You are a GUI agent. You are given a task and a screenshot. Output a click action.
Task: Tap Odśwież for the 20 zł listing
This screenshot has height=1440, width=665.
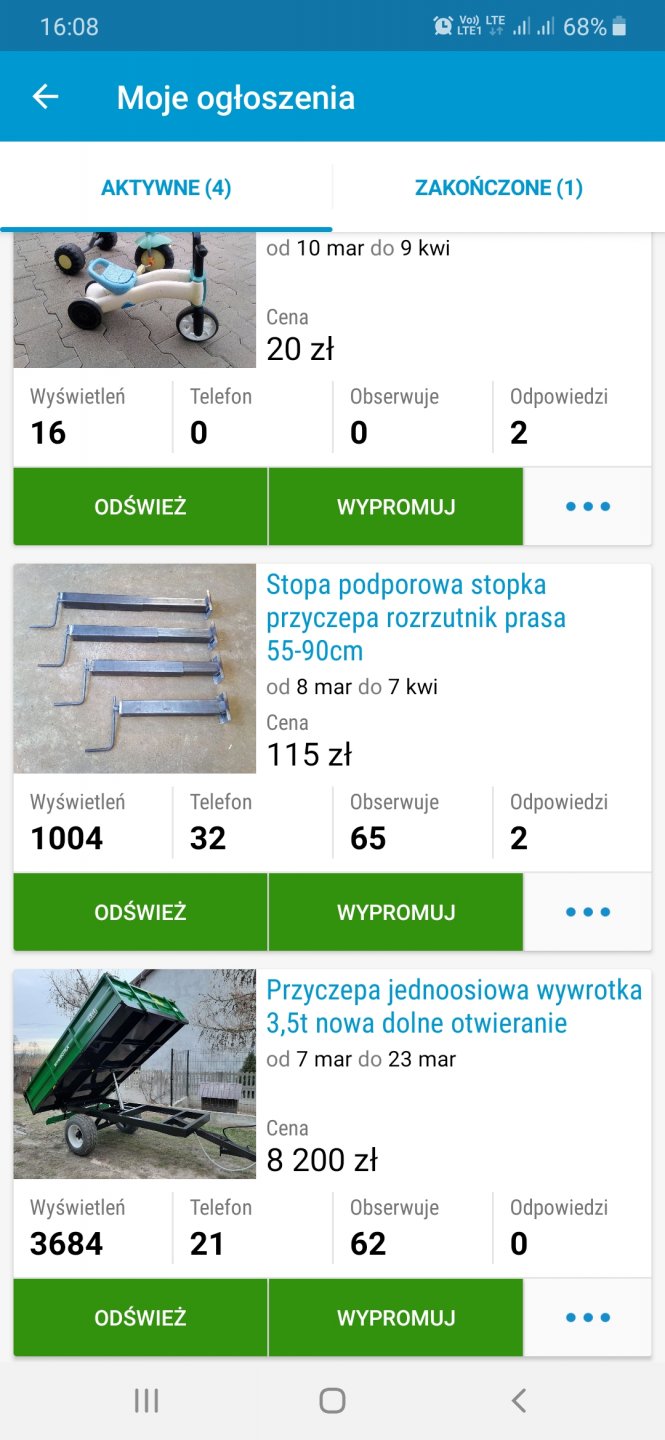(x=140, y=507)
